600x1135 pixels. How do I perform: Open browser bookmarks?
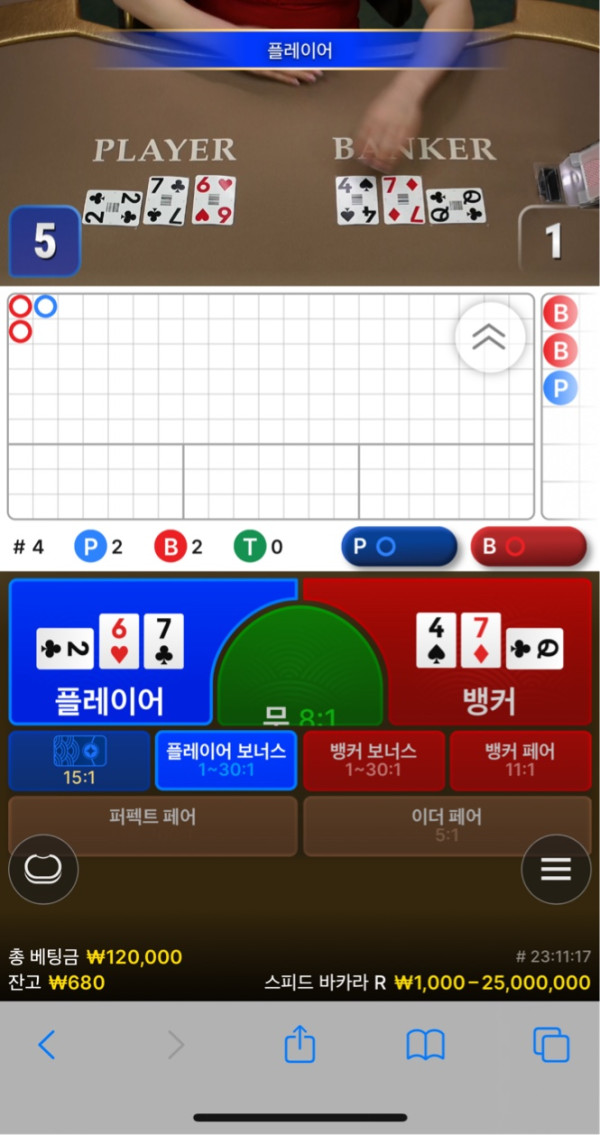click(425, 1045)
